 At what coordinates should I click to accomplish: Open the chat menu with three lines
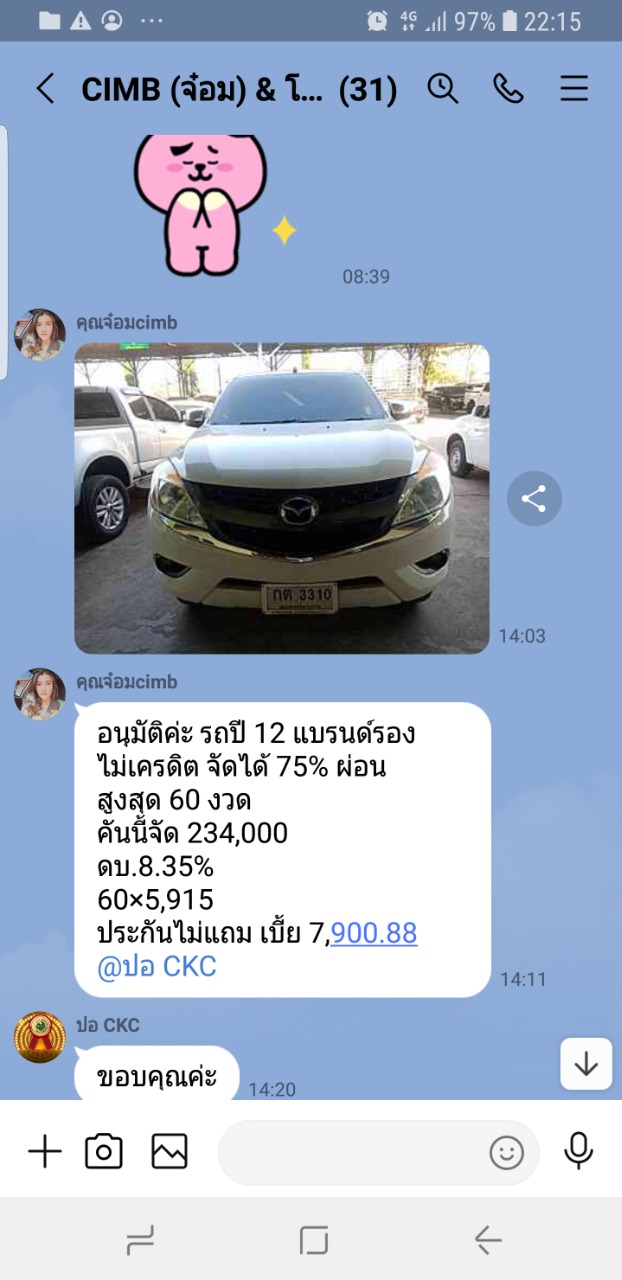point(574,89)
